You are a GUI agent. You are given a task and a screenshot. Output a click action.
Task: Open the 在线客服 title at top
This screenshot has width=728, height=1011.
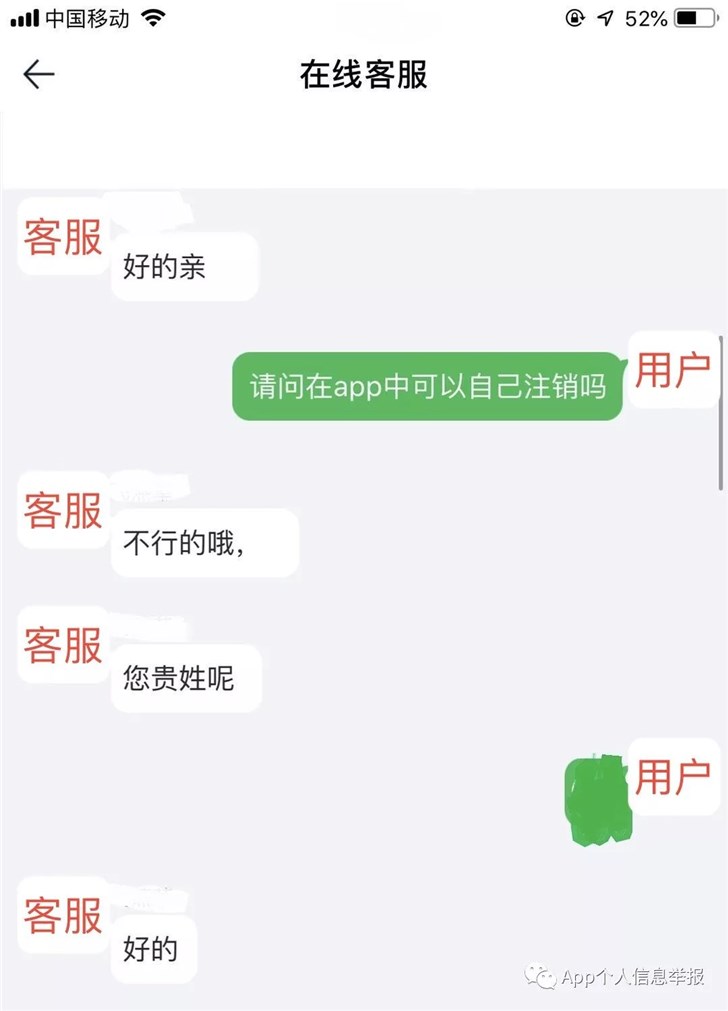pos(364,75)
